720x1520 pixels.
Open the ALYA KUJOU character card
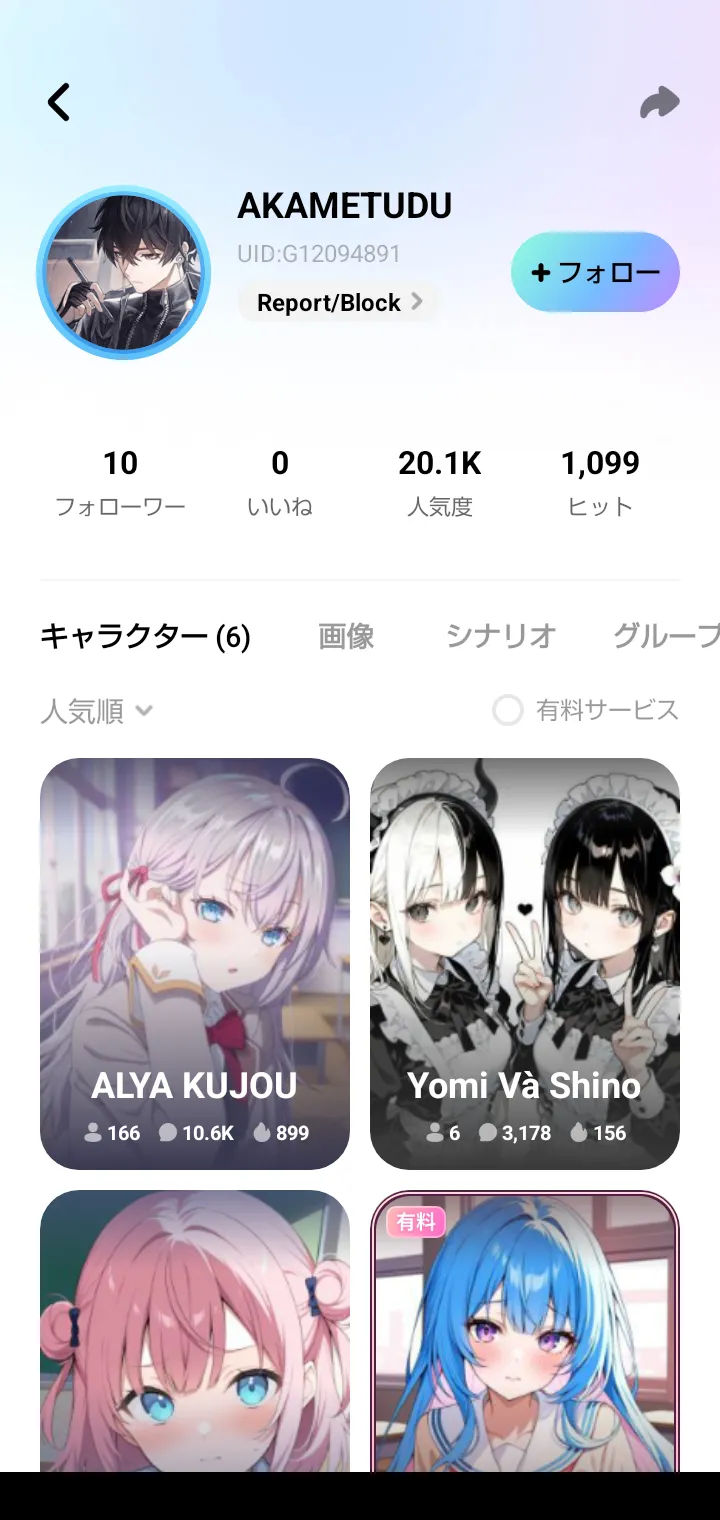[195, 964]
